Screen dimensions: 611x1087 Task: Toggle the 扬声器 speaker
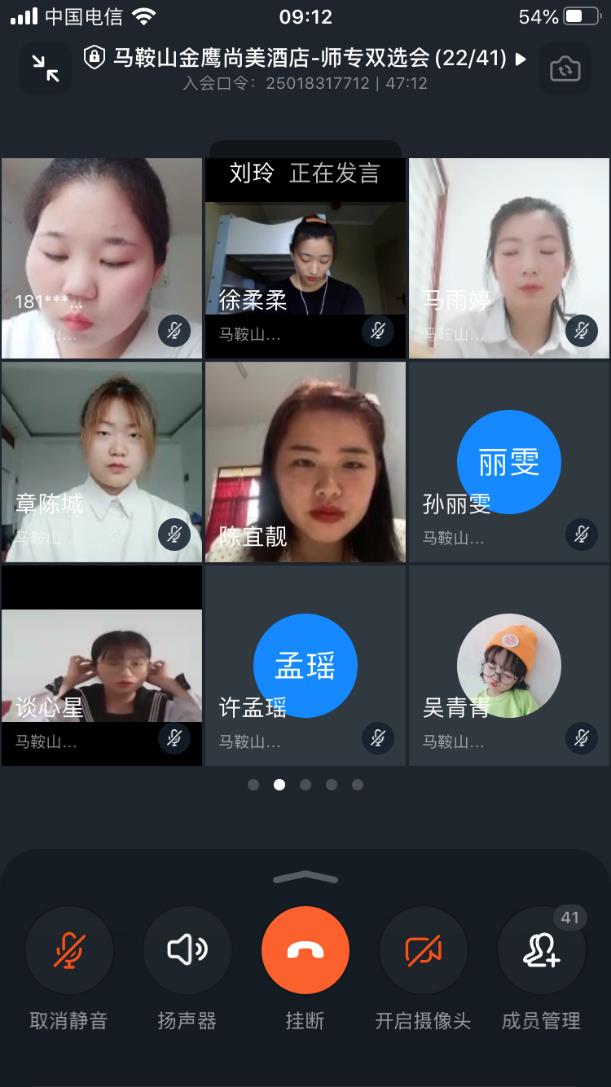[187, 951]
